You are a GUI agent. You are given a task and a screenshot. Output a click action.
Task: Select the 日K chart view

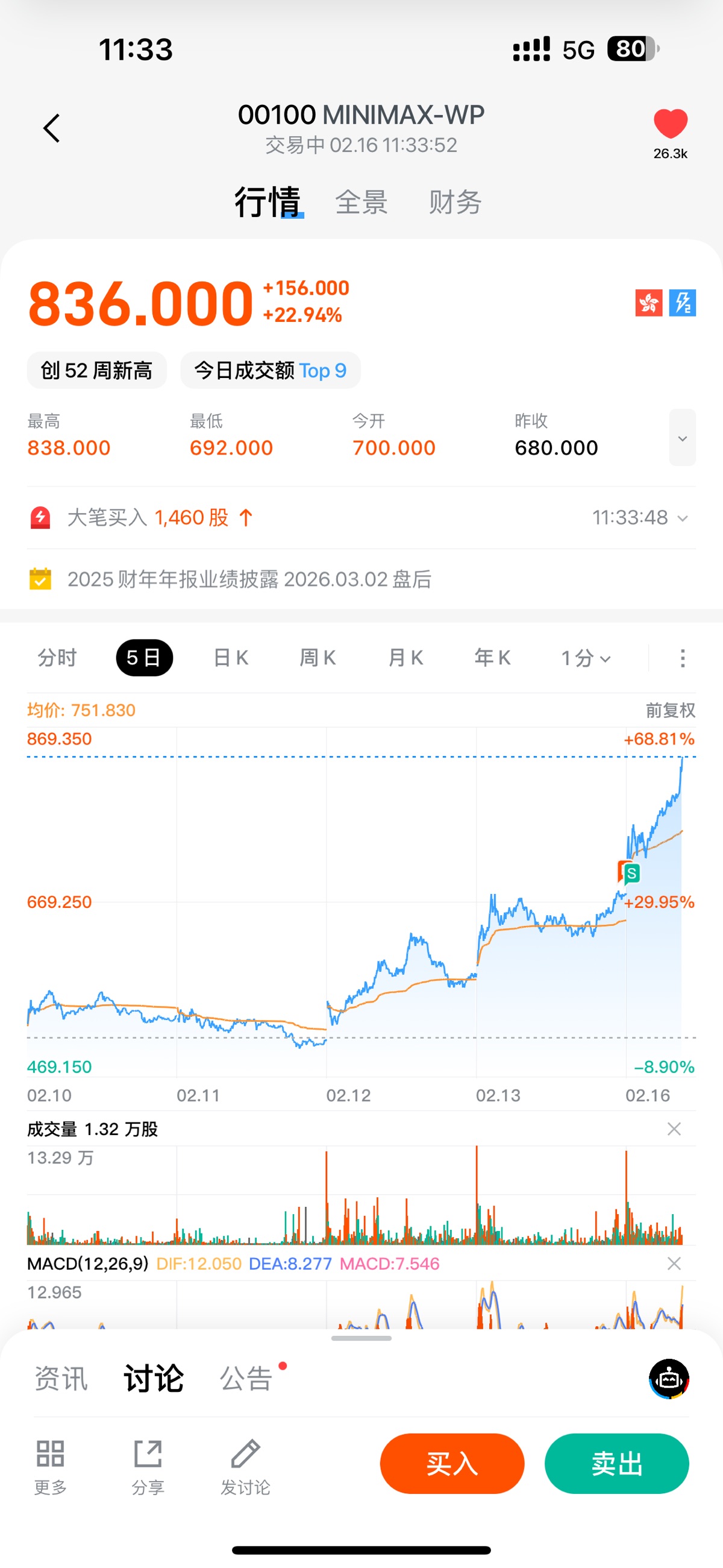tap(231, 658)
